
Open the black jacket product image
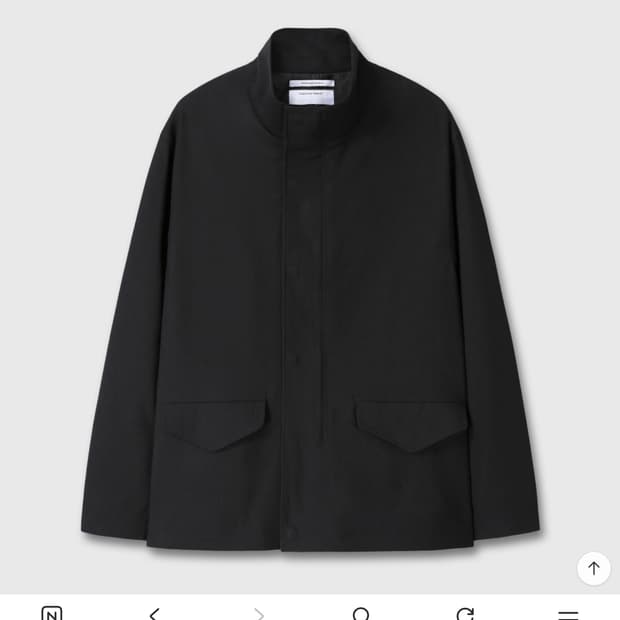[310, 290]
